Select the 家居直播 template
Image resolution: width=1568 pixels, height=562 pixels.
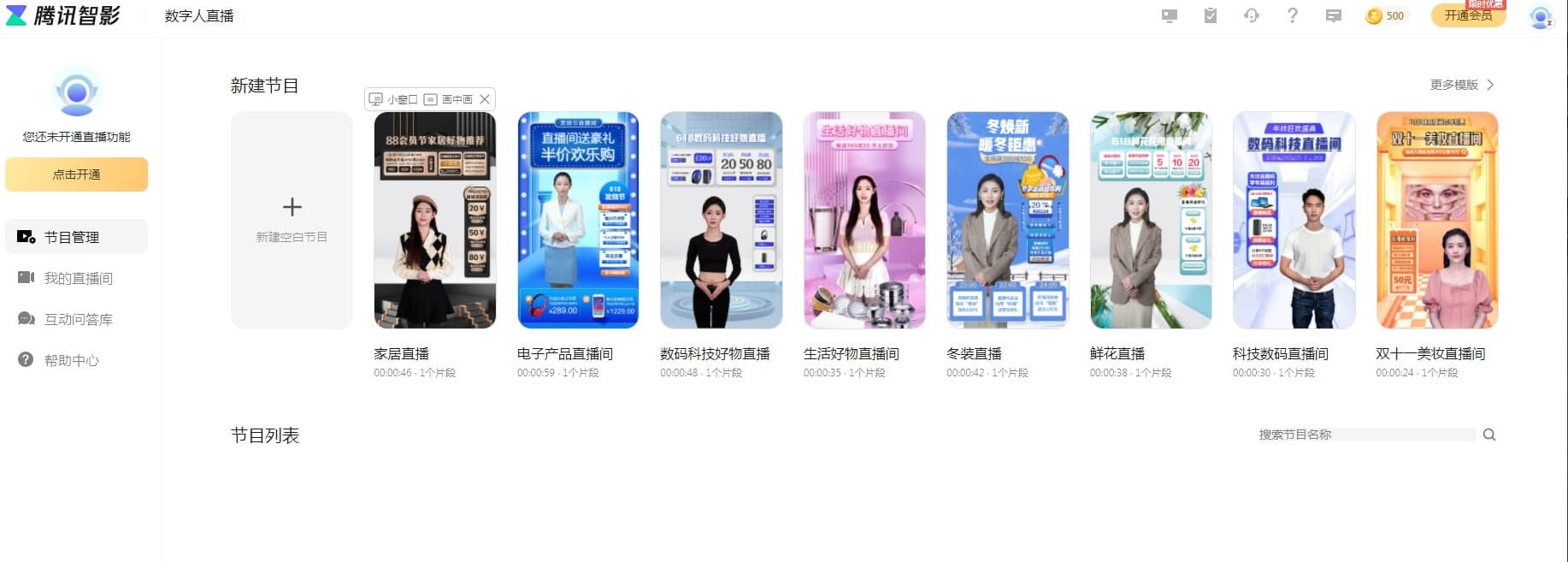(434, 220)
